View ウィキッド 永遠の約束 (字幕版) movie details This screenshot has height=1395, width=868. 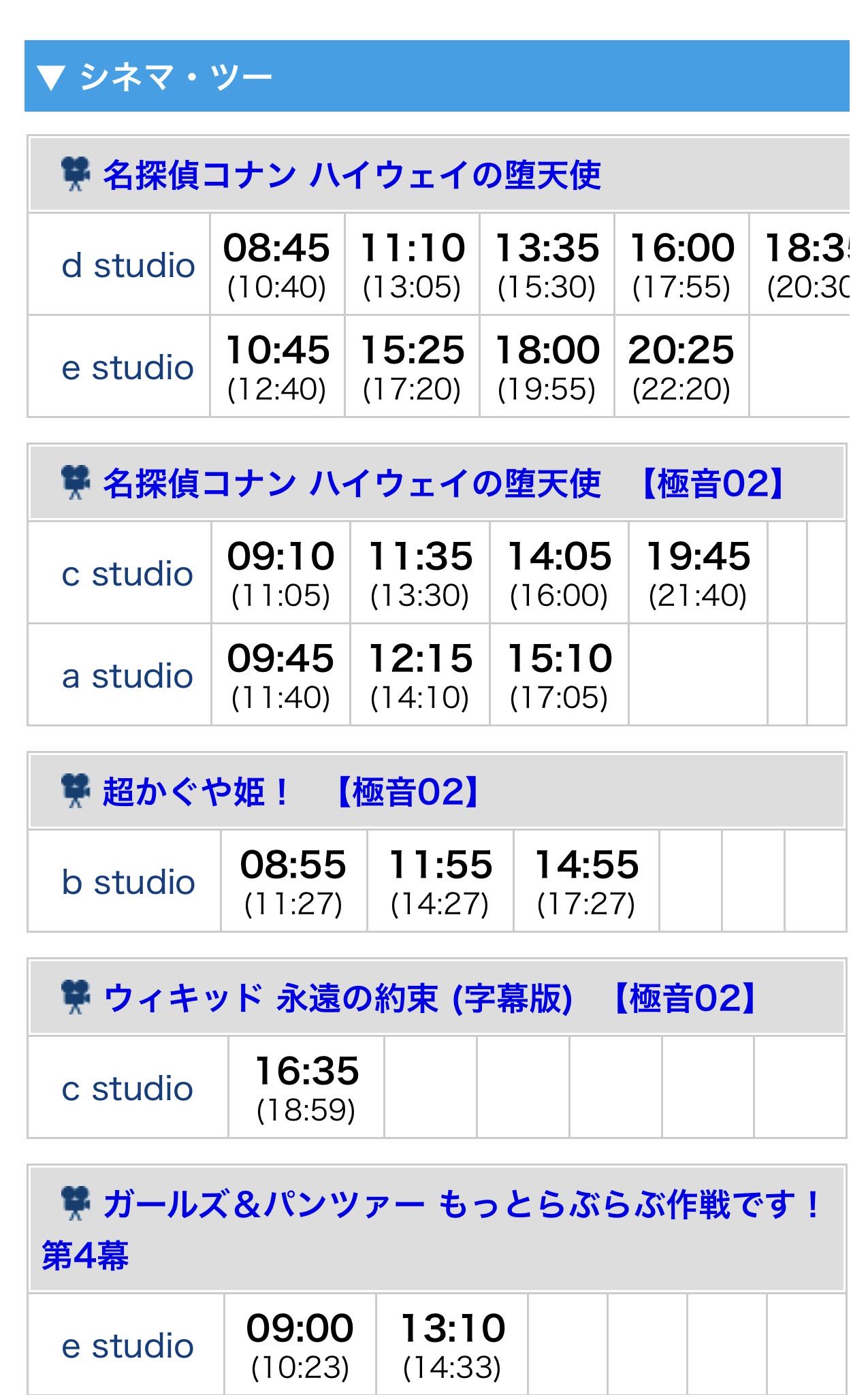tap(429, 999)
